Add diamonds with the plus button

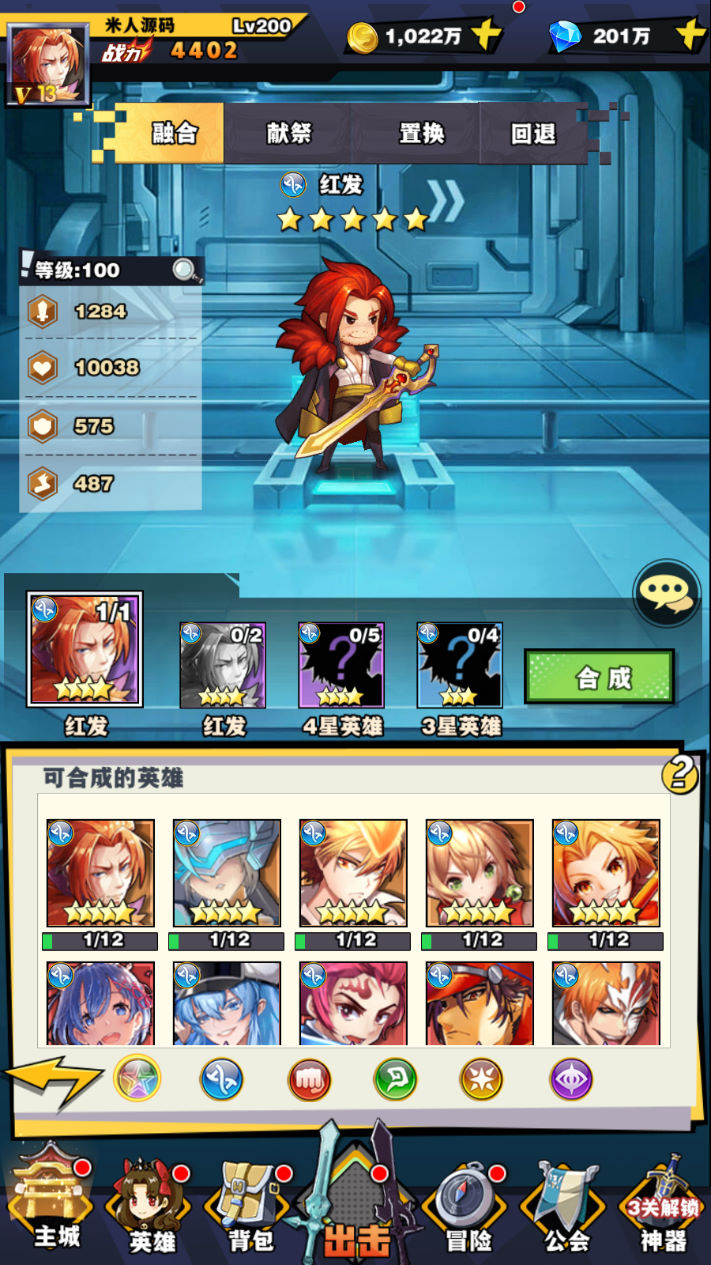coord(691,36)
